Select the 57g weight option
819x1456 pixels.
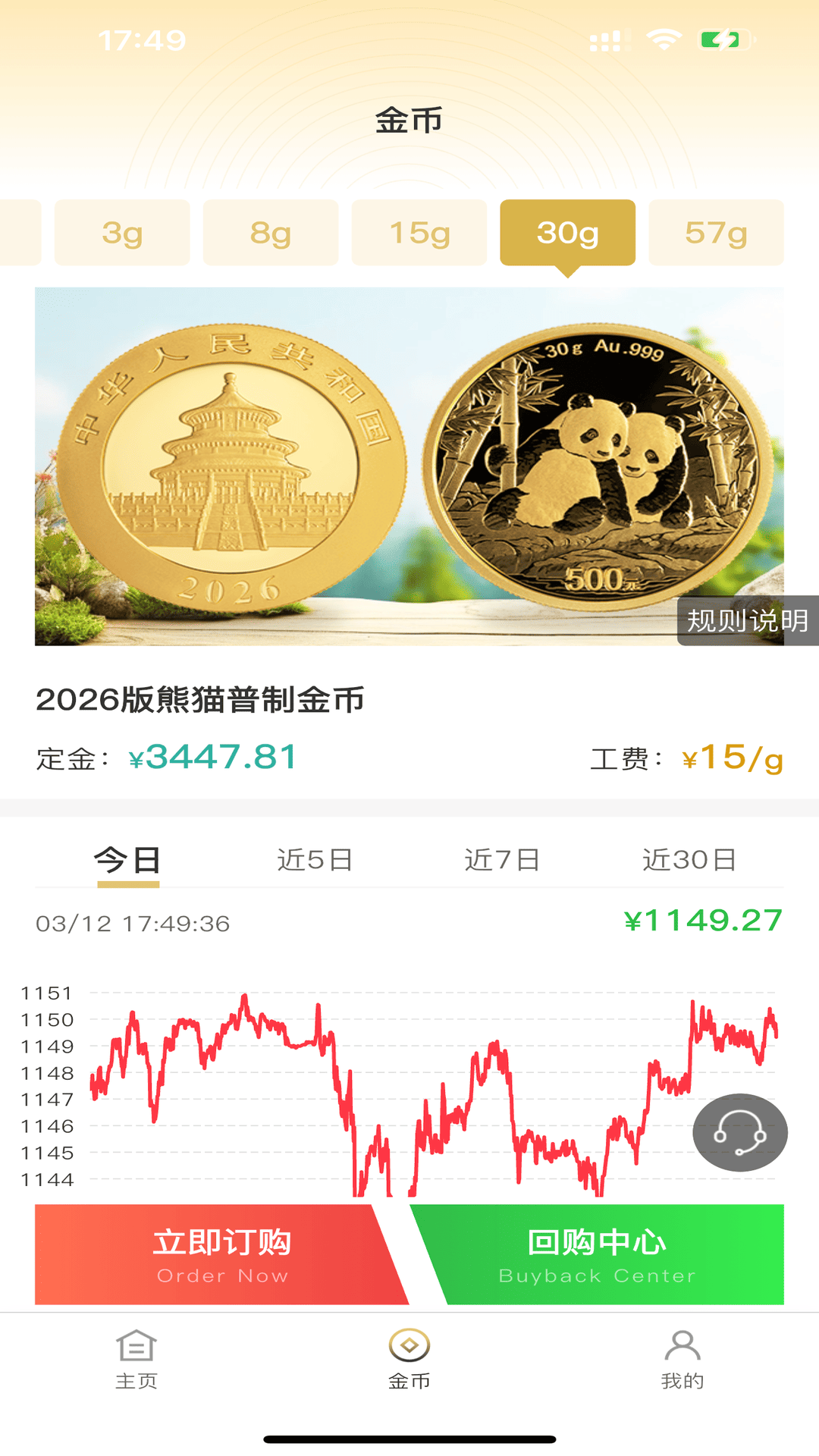[x=714, y=234]
